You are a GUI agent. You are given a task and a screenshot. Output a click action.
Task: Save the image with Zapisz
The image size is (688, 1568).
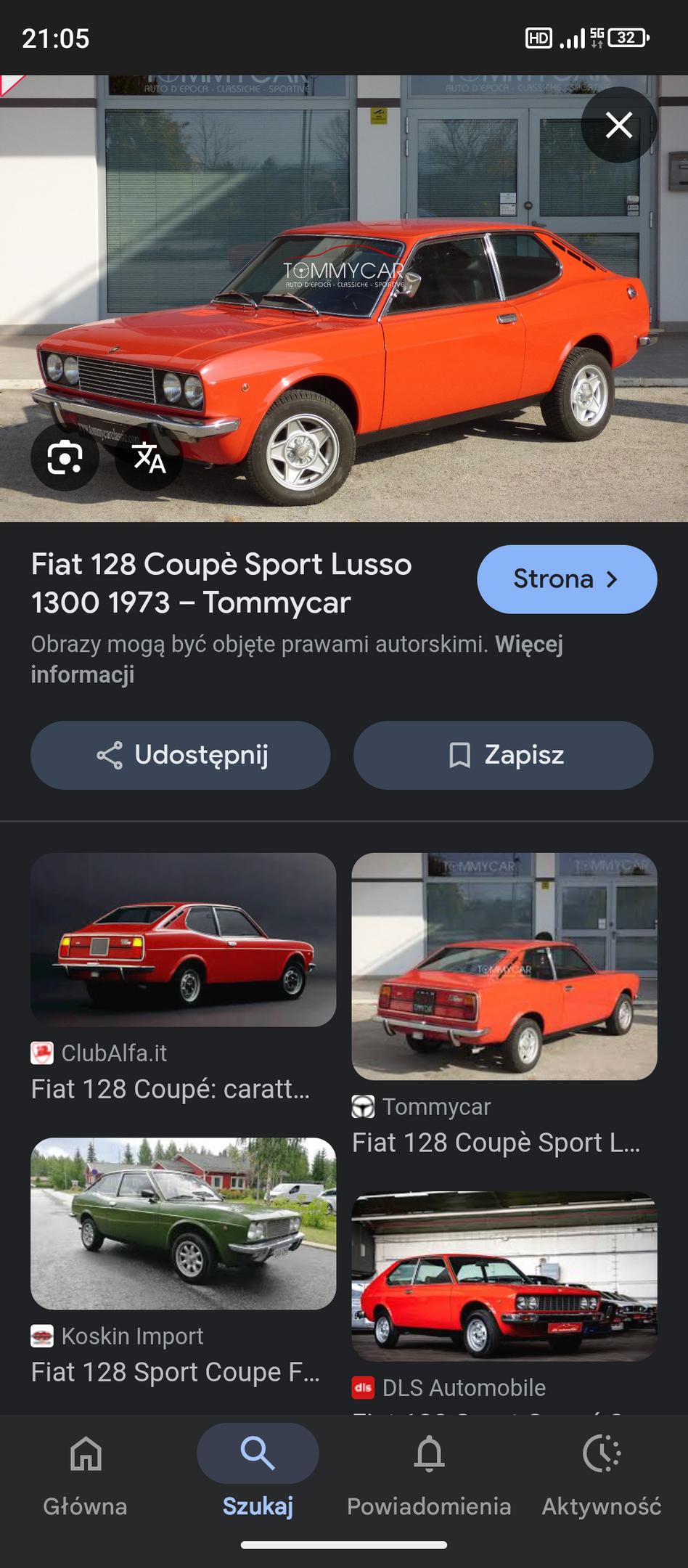(x=503, y=755)
